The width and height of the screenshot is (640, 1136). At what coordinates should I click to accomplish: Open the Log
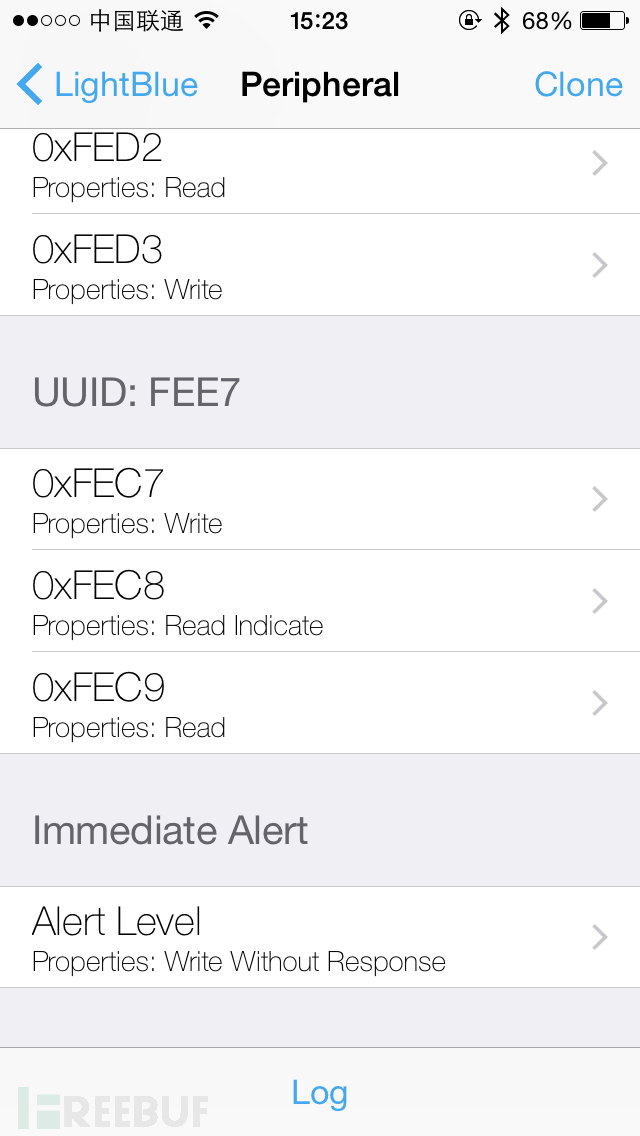(x=320, y=1093)
